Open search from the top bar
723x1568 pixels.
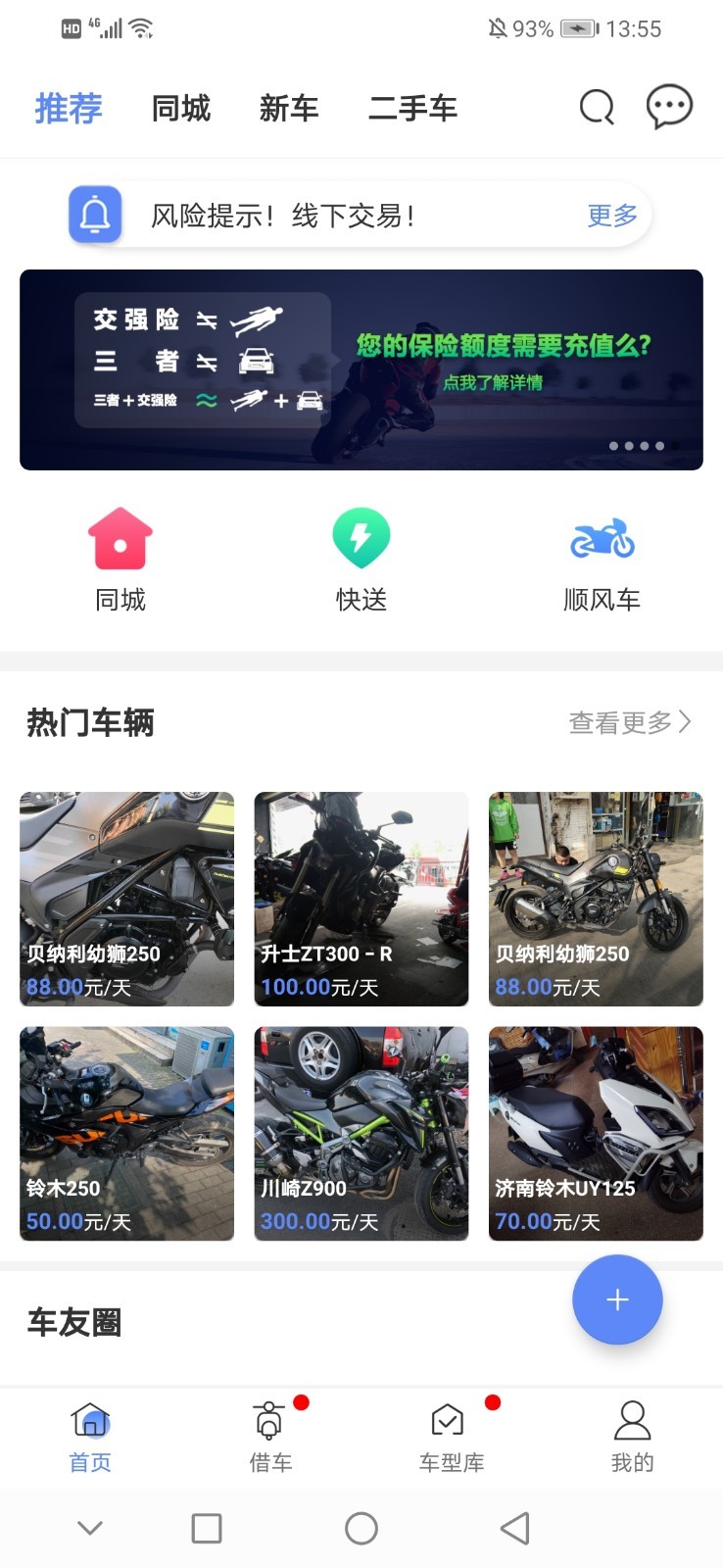(596, 108)
